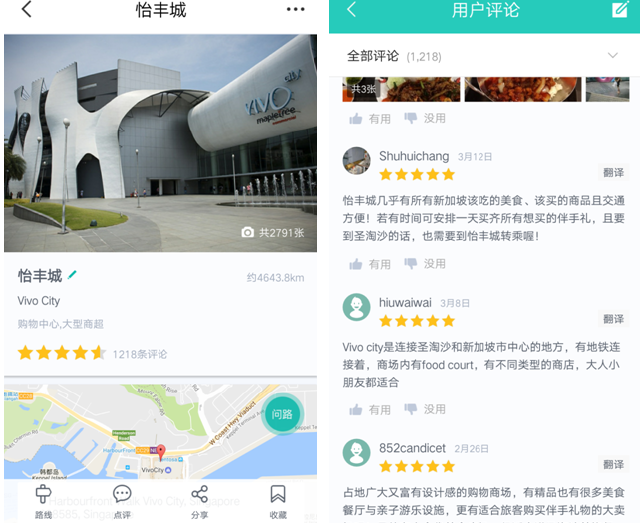
Task: Translate 852candicet's review with 翻译
Action: coord(613,464)
